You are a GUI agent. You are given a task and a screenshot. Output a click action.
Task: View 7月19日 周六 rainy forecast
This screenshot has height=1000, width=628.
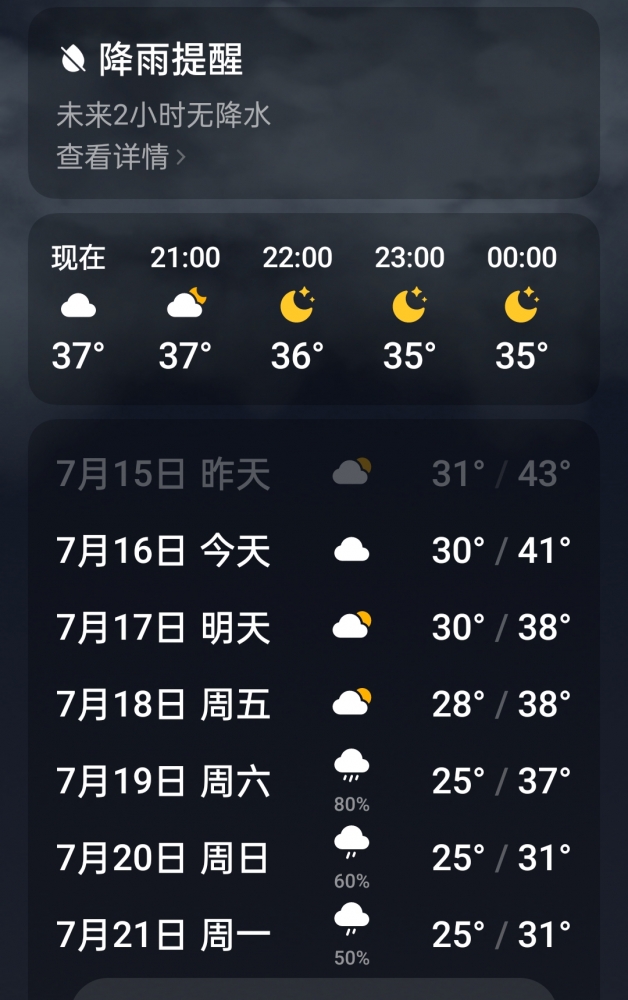point(313,781)
